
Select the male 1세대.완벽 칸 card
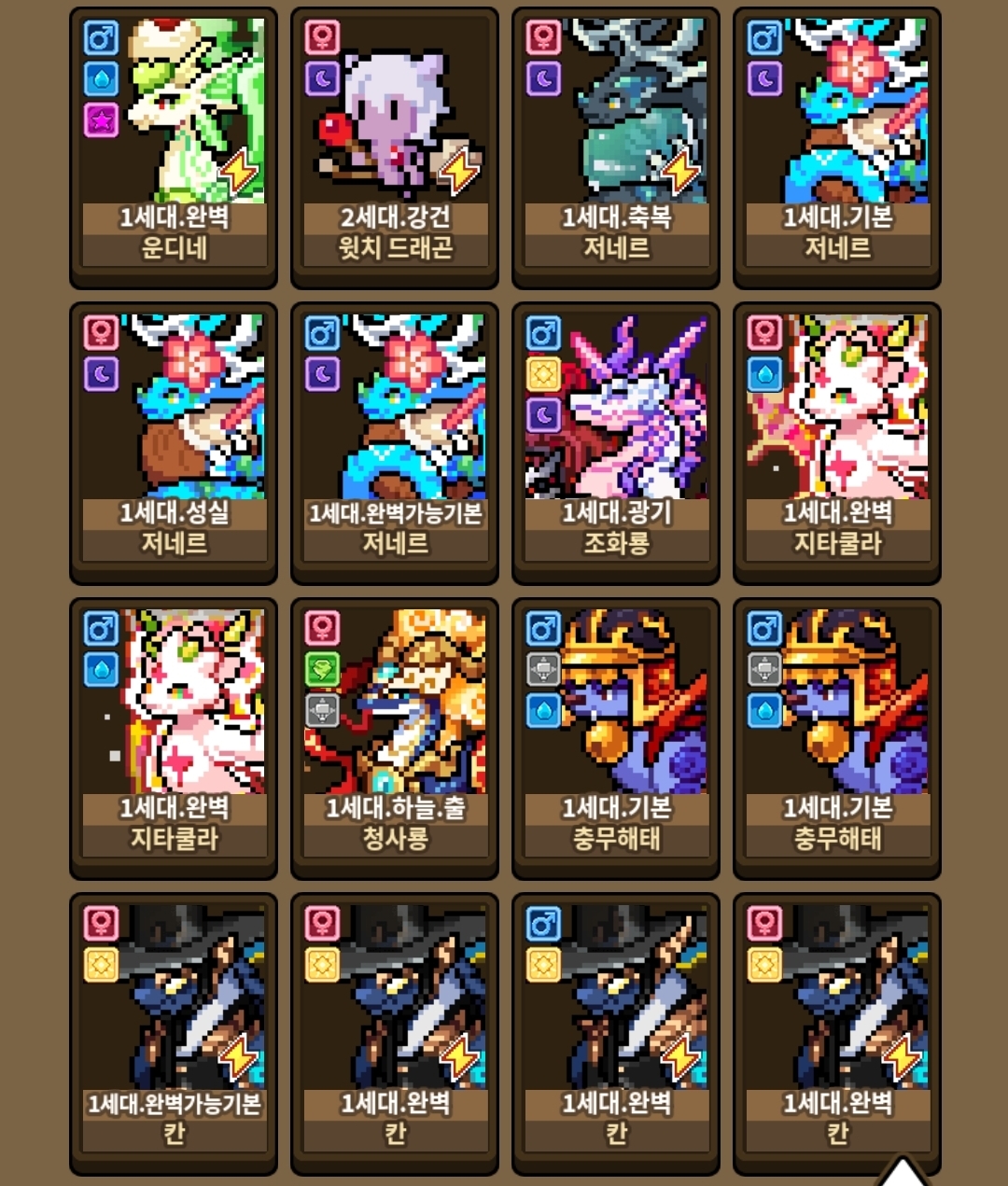(616, 1034)
